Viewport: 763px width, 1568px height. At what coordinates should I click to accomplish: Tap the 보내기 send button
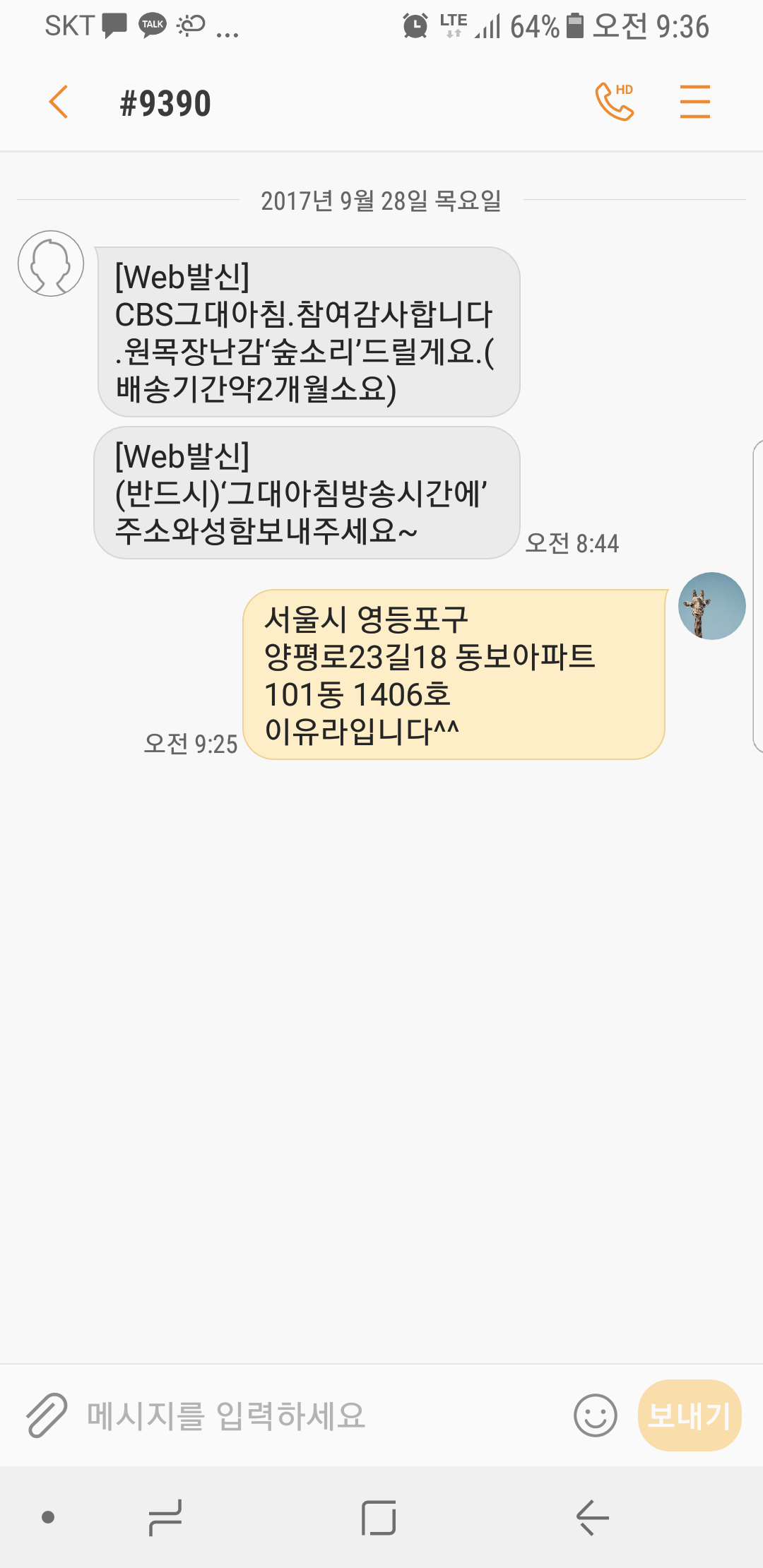coord(689,1415)
